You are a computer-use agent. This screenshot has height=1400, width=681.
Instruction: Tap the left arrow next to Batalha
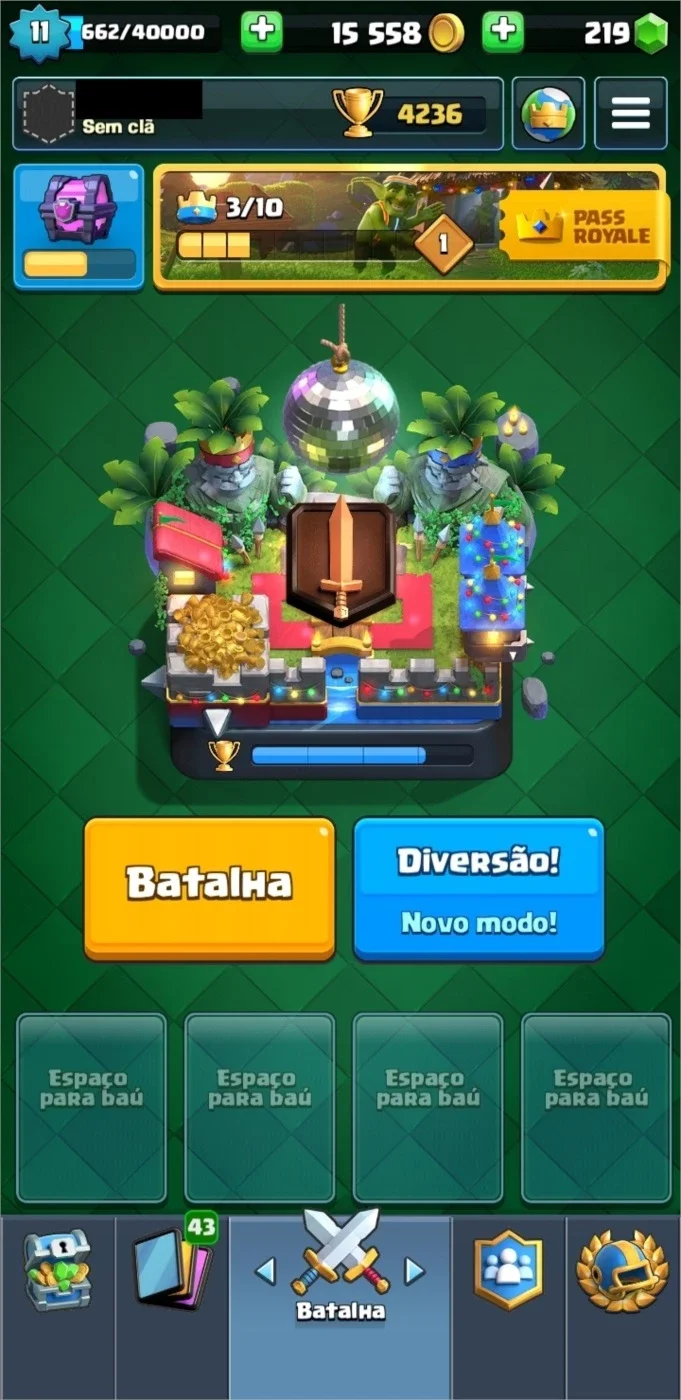(266, 1271)
